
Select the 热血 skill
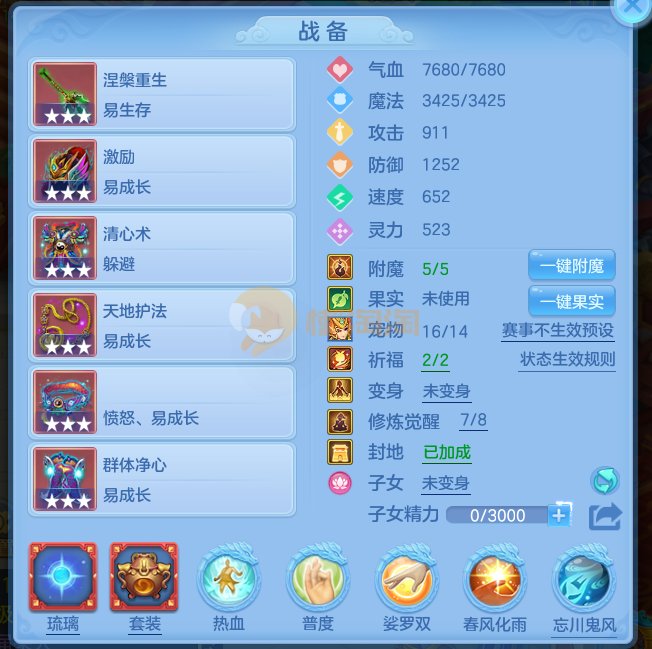pos(229,578)
